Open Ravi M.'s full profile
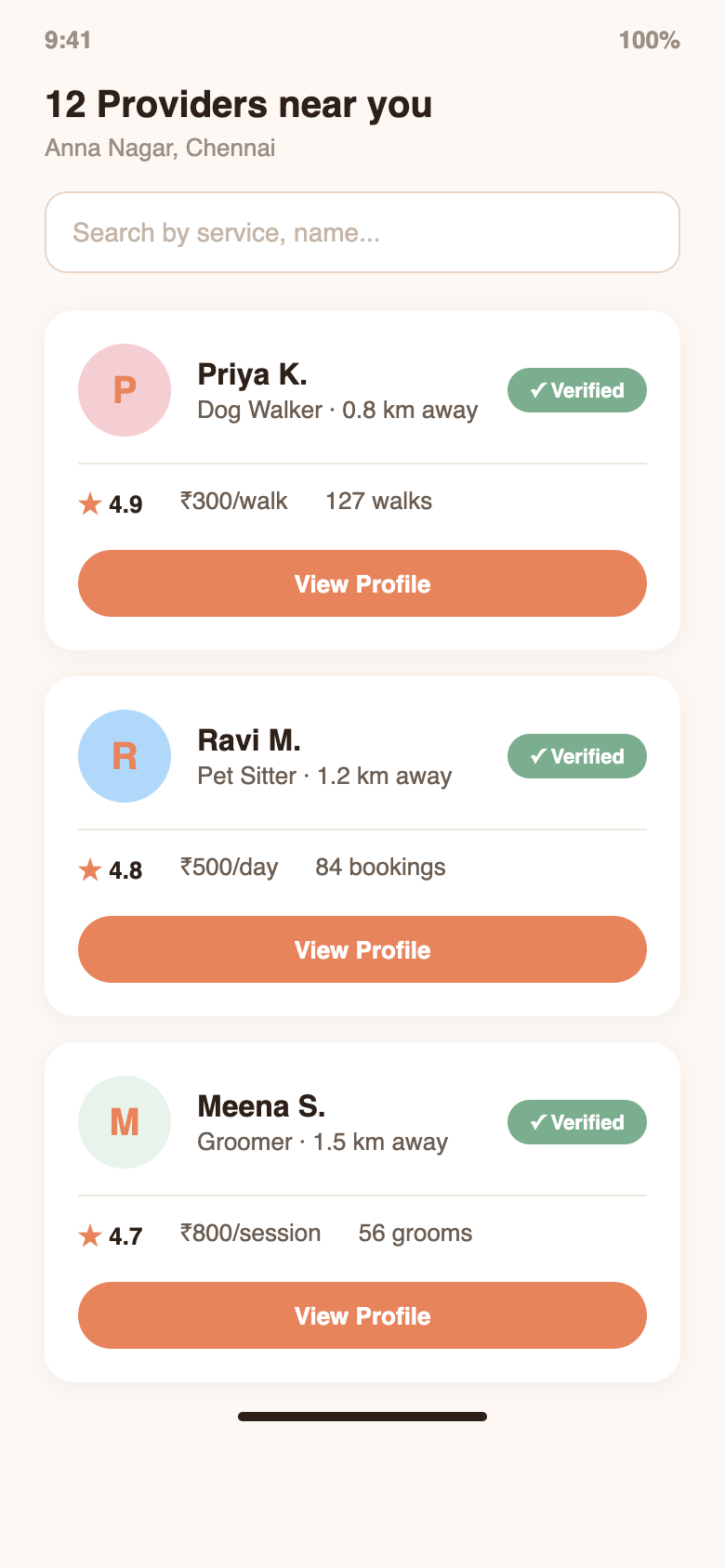Image resolution: width=725 pixels, height=1568 pixels. click(x=362, y=949)
